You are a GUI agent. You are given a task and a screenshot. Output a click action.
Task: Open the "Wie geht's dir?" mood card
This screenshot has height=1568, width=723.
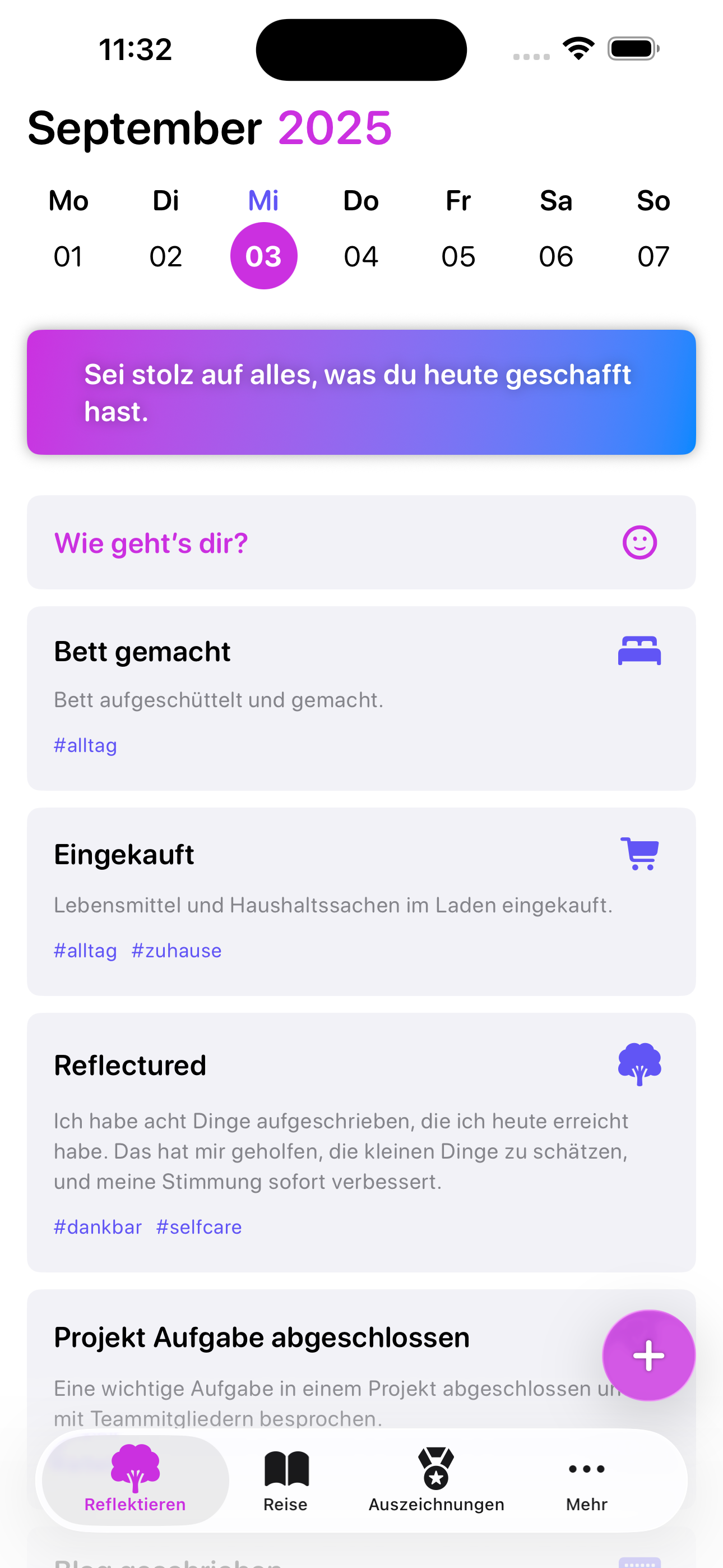click(361, 542)
